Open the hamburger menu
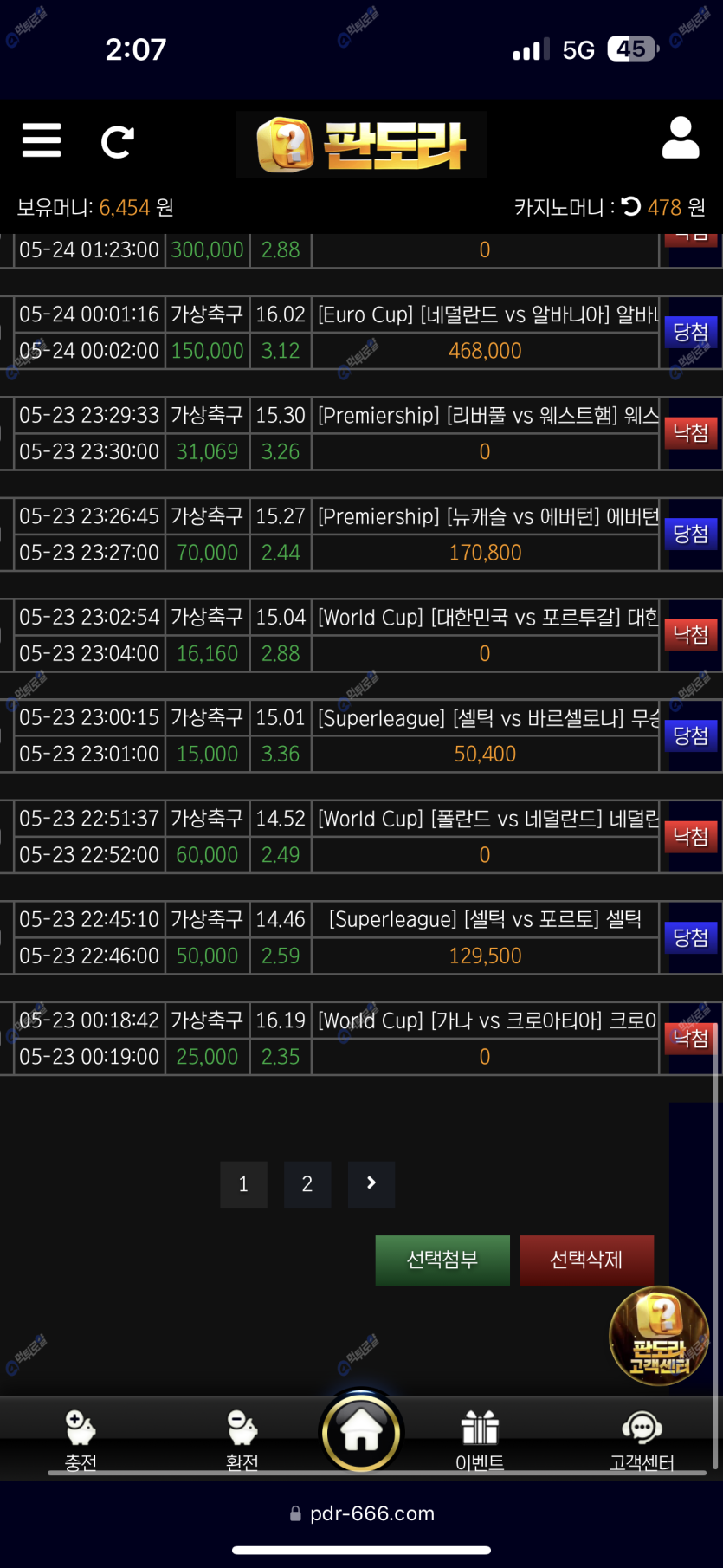 pos(42,140)
